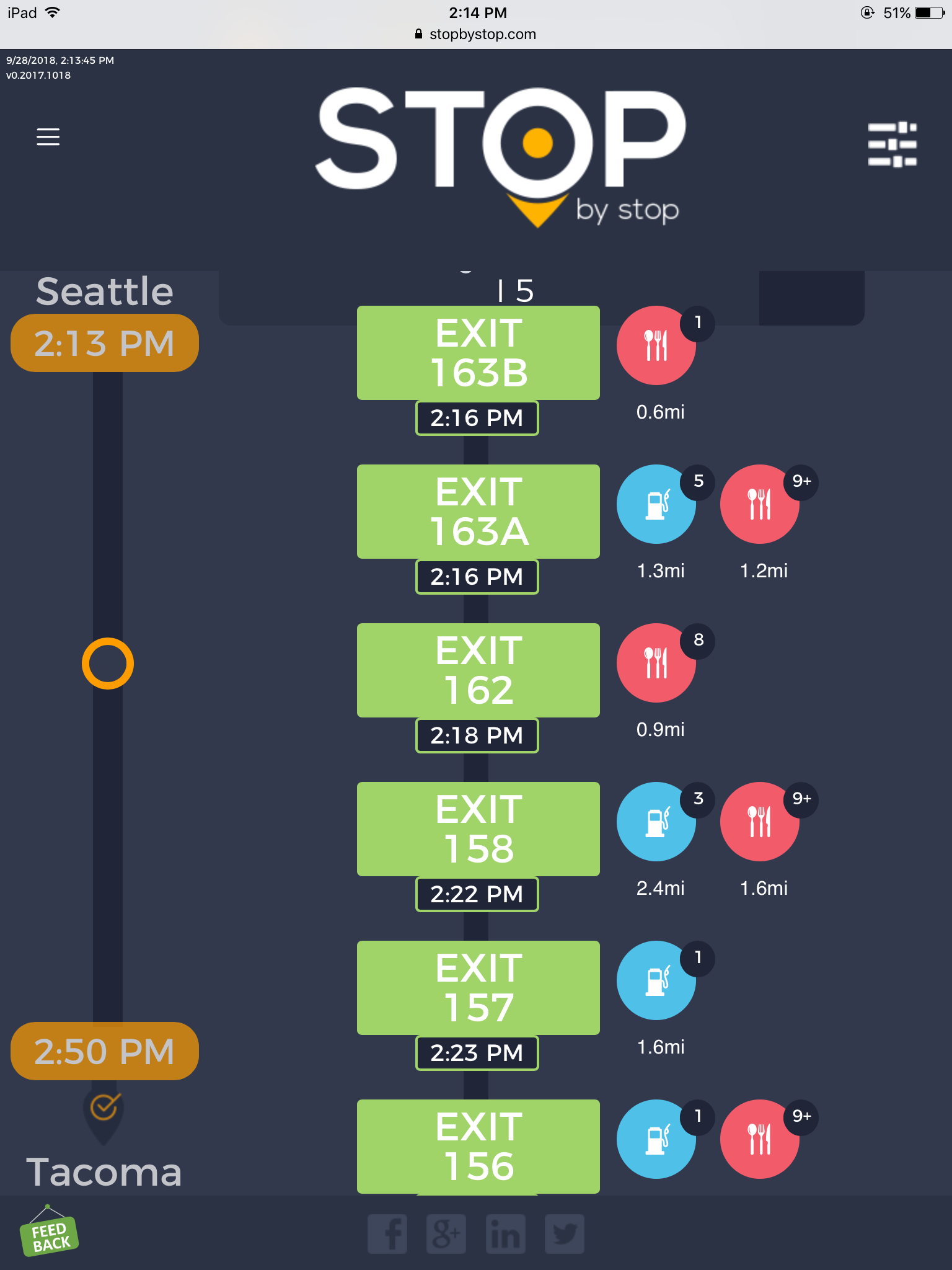Show restaurants at Exit 158
Screen dimensions: 952x1270
(759, 822)
